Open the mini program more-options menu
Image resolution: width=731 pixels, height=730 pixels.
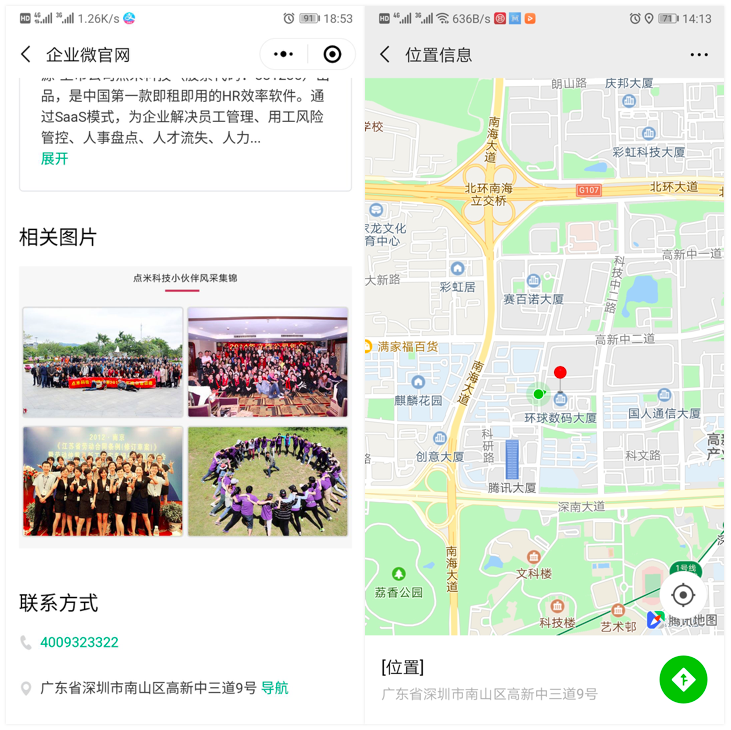click(284, 55)
